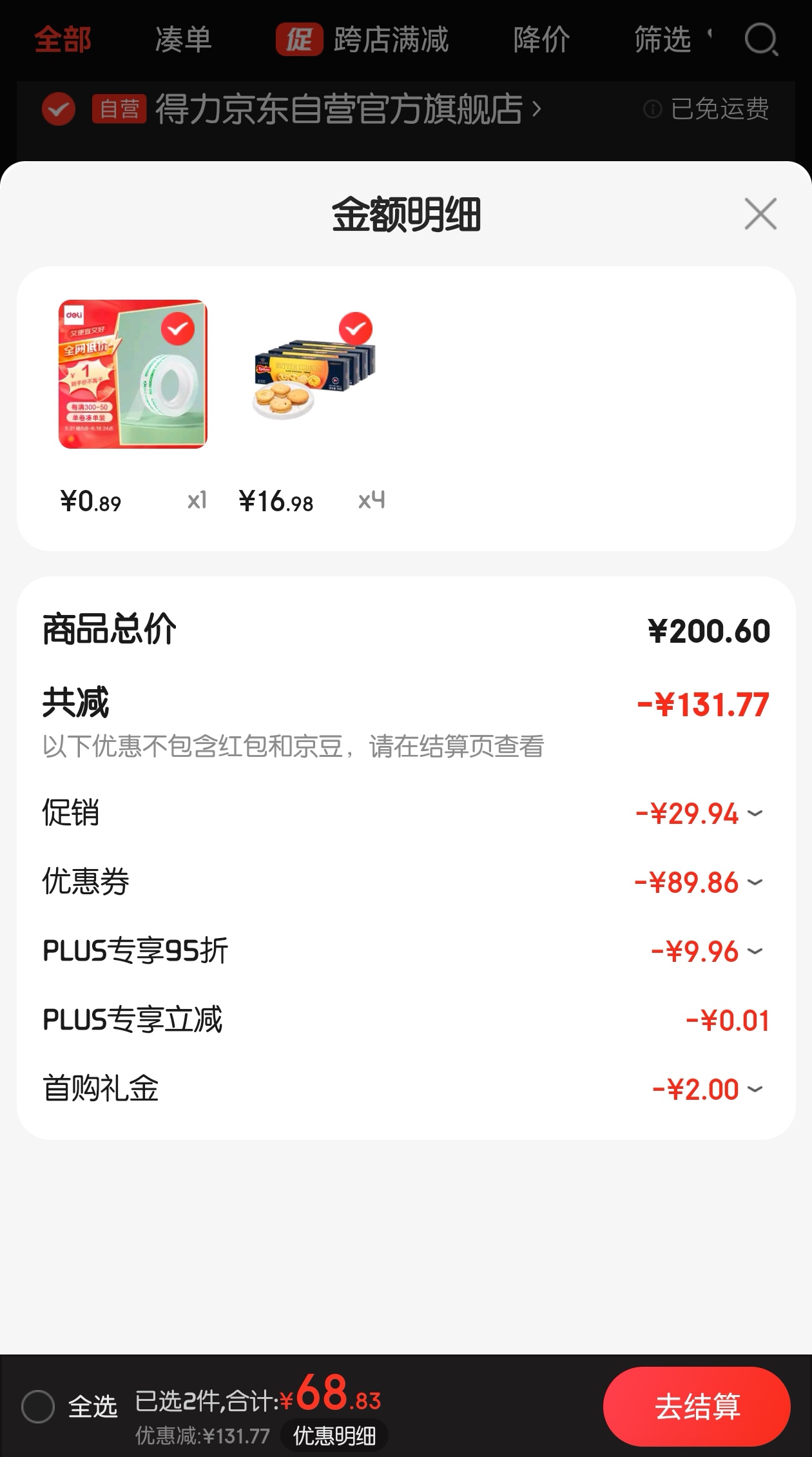Switch to the 凑单 tab
Viewport: 812px width, 1457px height.
pyautogui.click(x=182, y=40)
